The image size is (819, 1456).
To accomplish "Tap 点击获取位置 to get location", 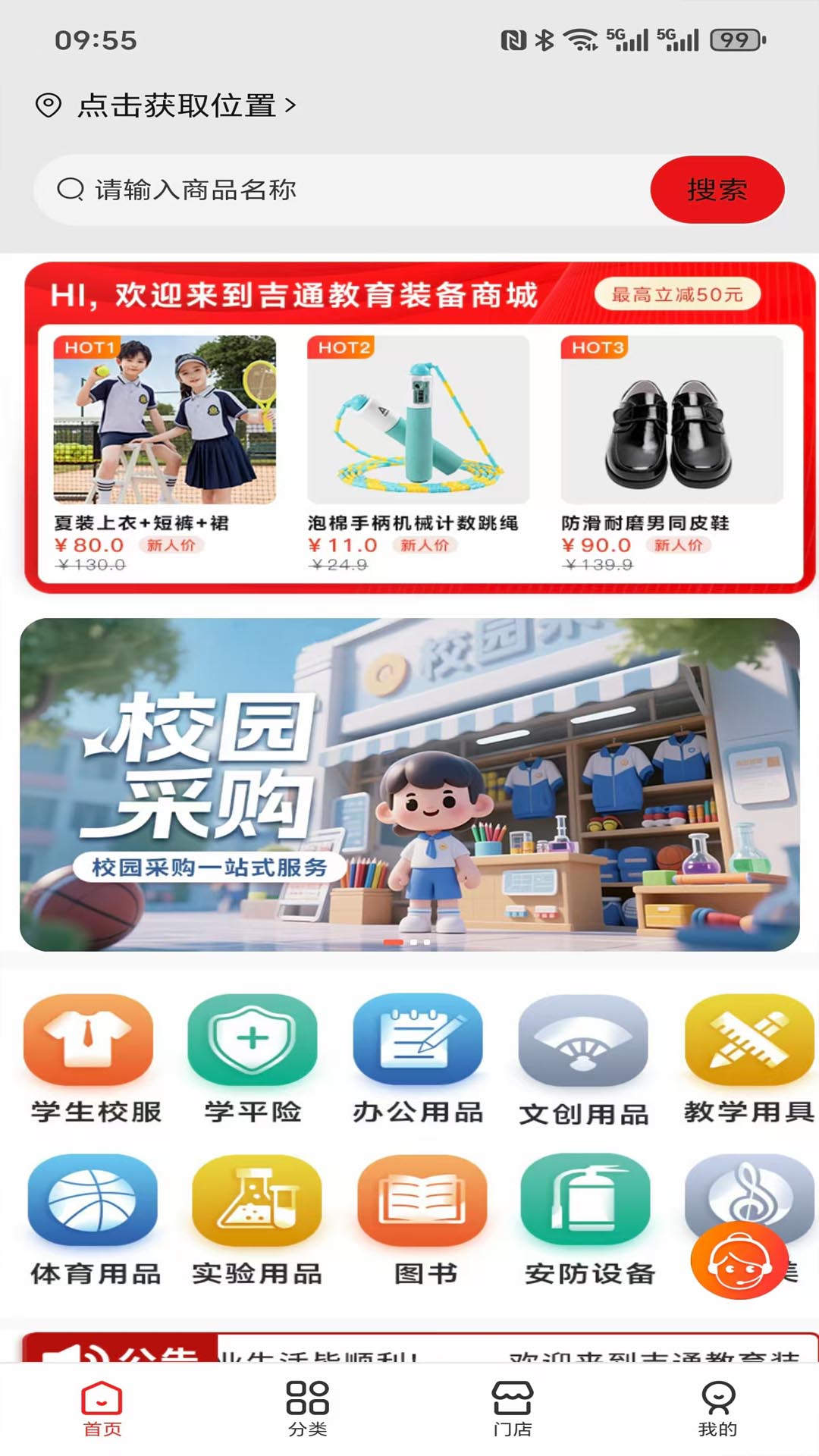I will click(x=176, y=105).
